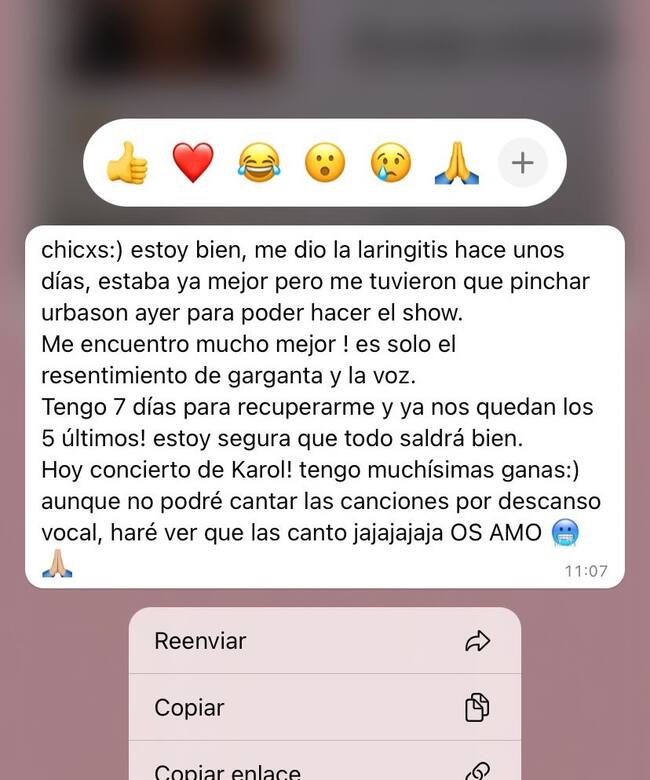Viewport: 650px width, 780px height.
Task: Open more emoji reactions with plus
Action: 522,163
